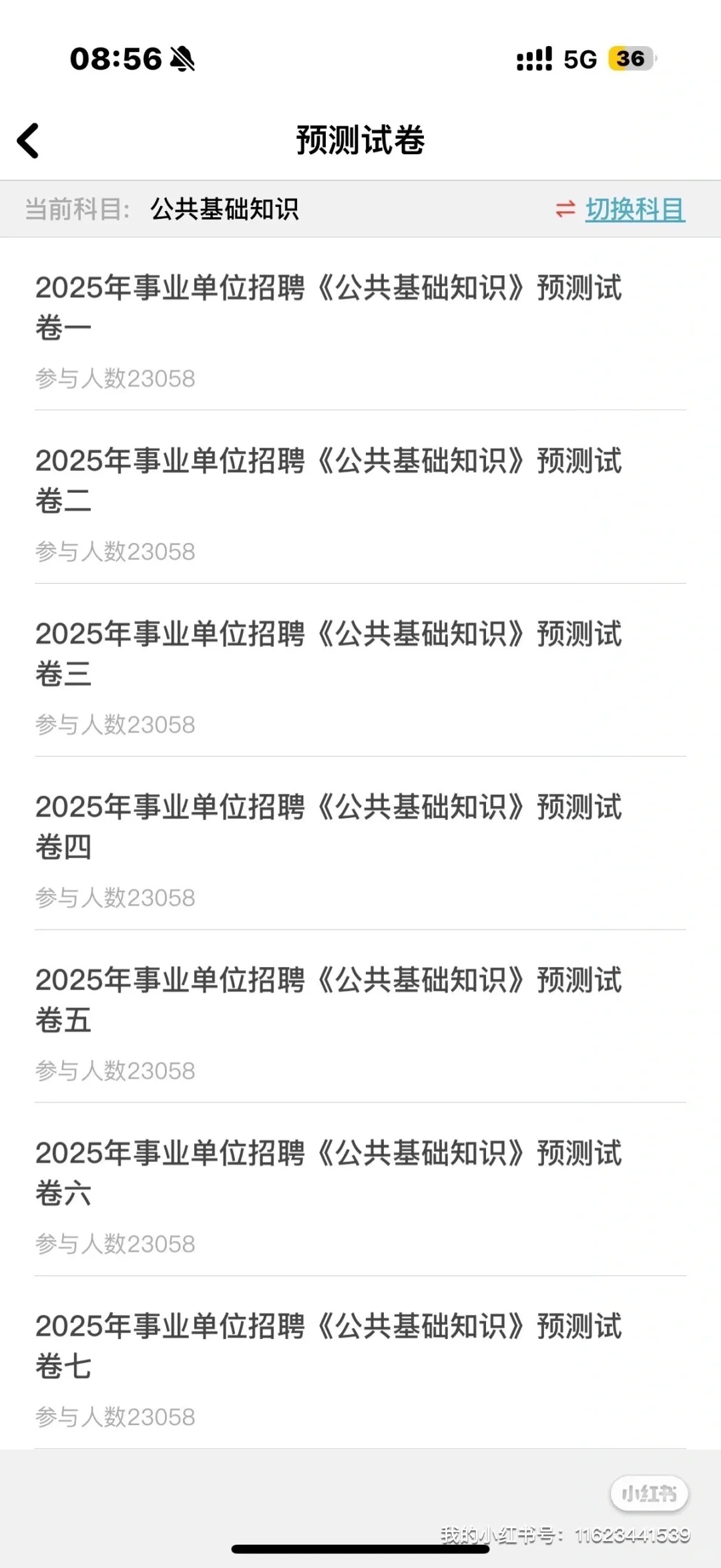Open 预测试卷五 practice paper
Viewport: 721px width, 1568px height.
click(x=328, y=1000)
